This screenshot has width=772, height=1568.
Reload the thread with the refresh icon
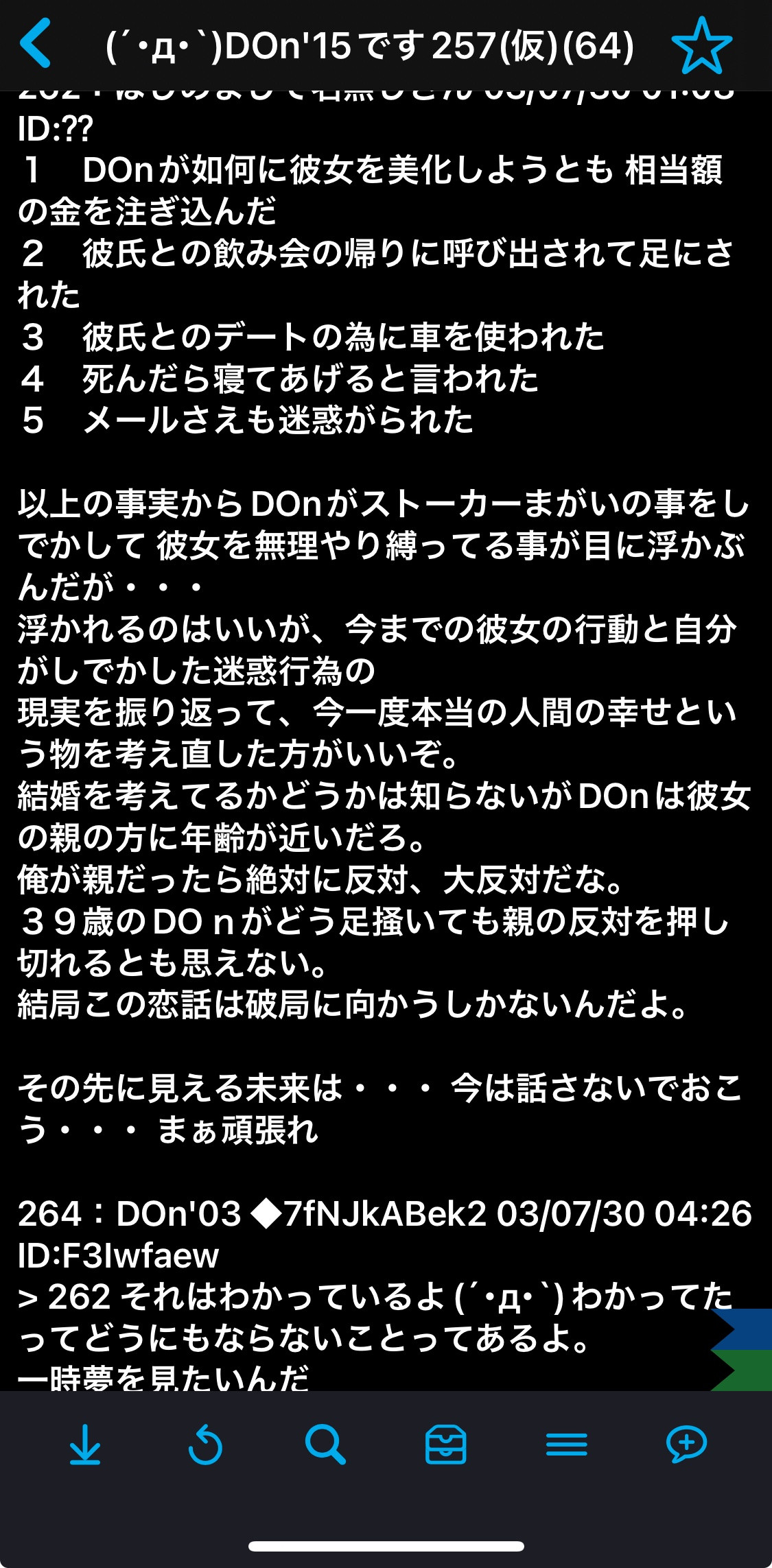point(205,1444)
